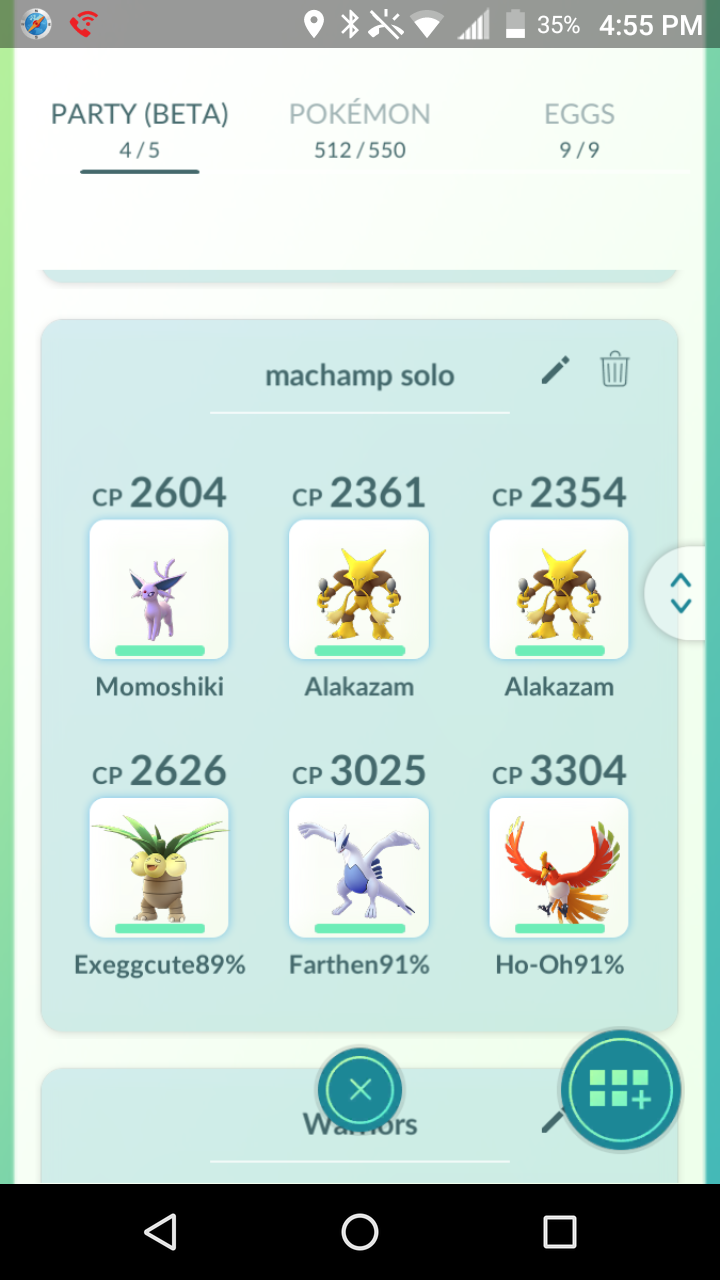The width and height of the screenshot is (720, 1280).
Task: Go back with the system back button
Action: click(x=160, y=1232)
